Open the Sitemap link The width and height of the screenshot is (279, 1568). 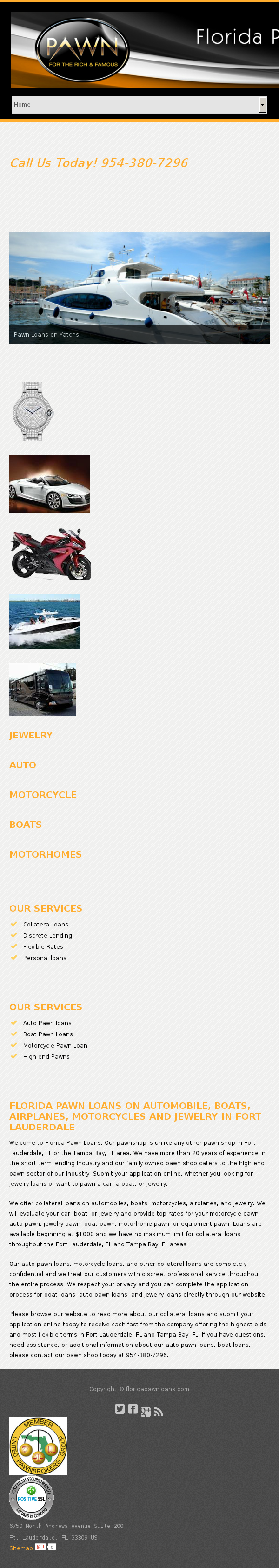pyautogui.click(x=20, y=1548)
